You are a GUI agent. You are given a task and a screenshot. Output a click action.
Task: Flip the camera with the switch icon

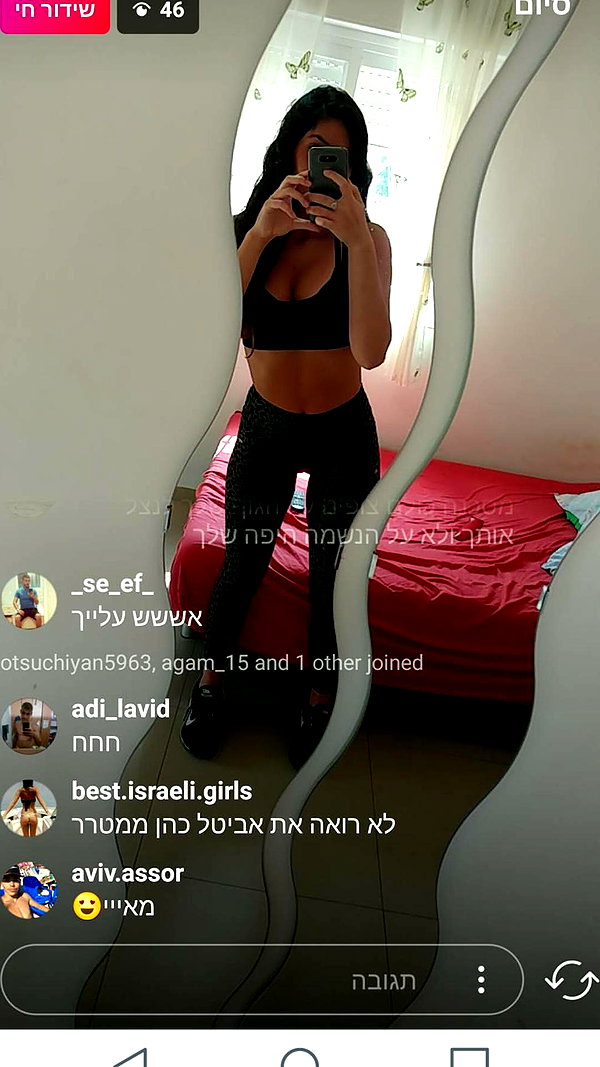[571, 981]
